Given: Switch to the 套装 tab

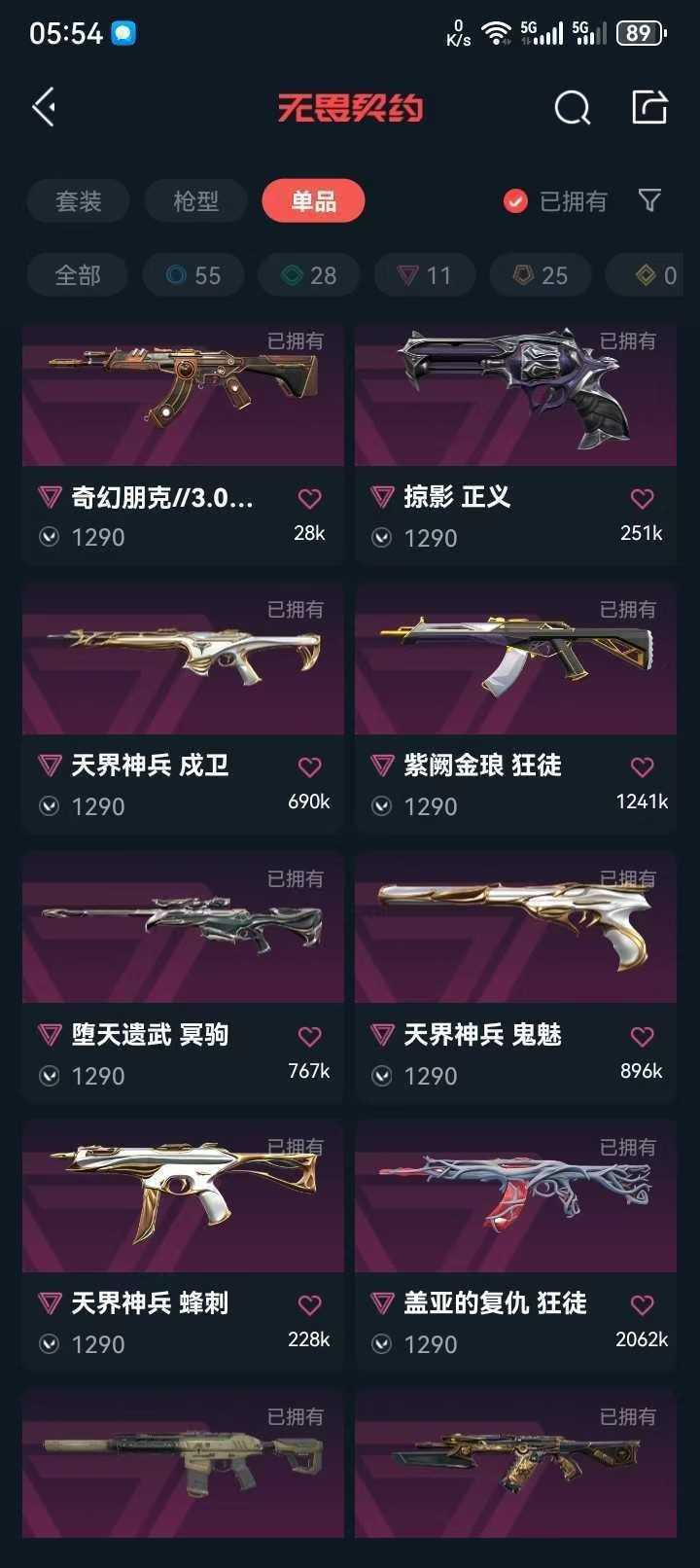Looking at the screenshot, I should 79,201.
